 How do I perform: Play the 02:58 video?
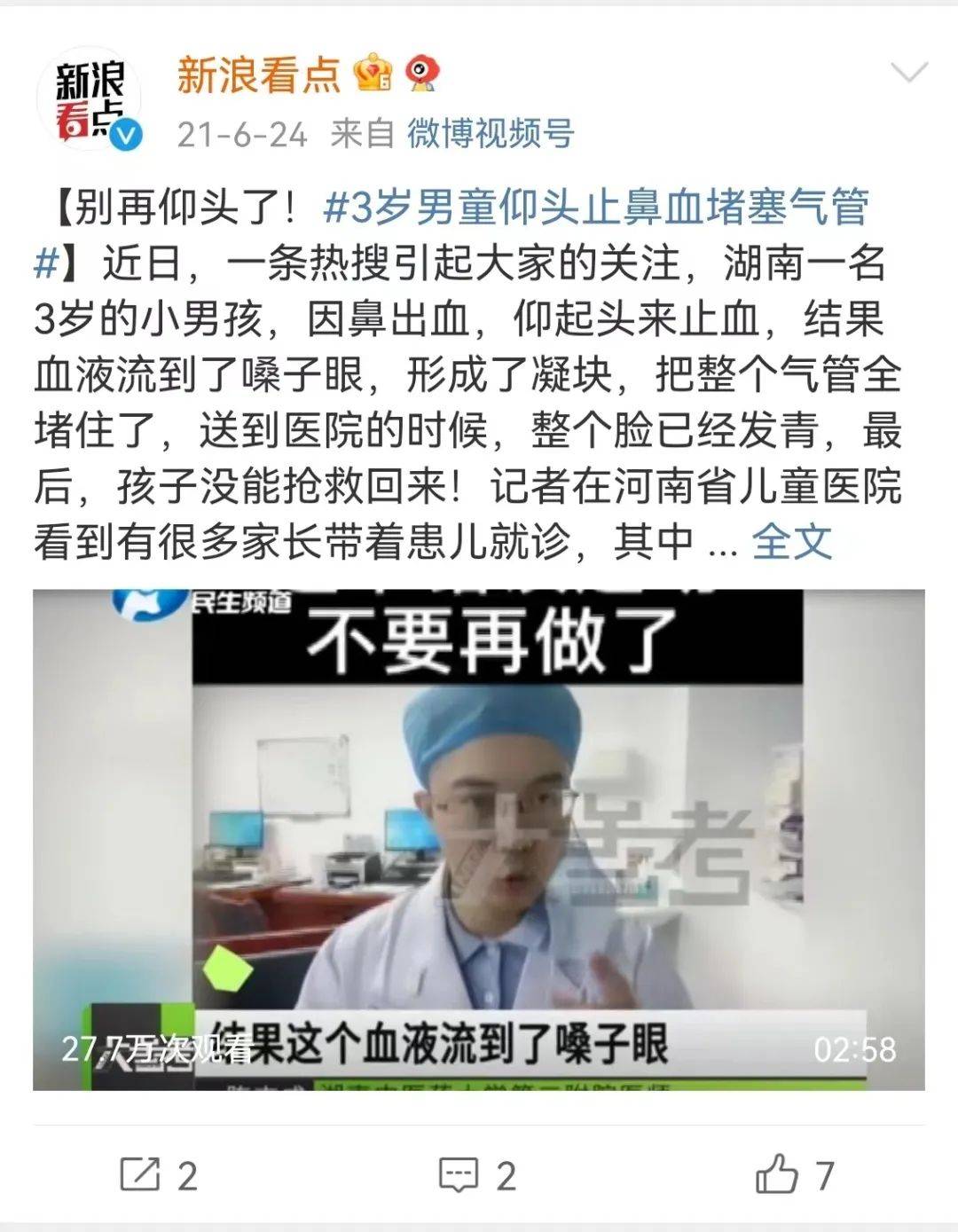coord(479,839)
